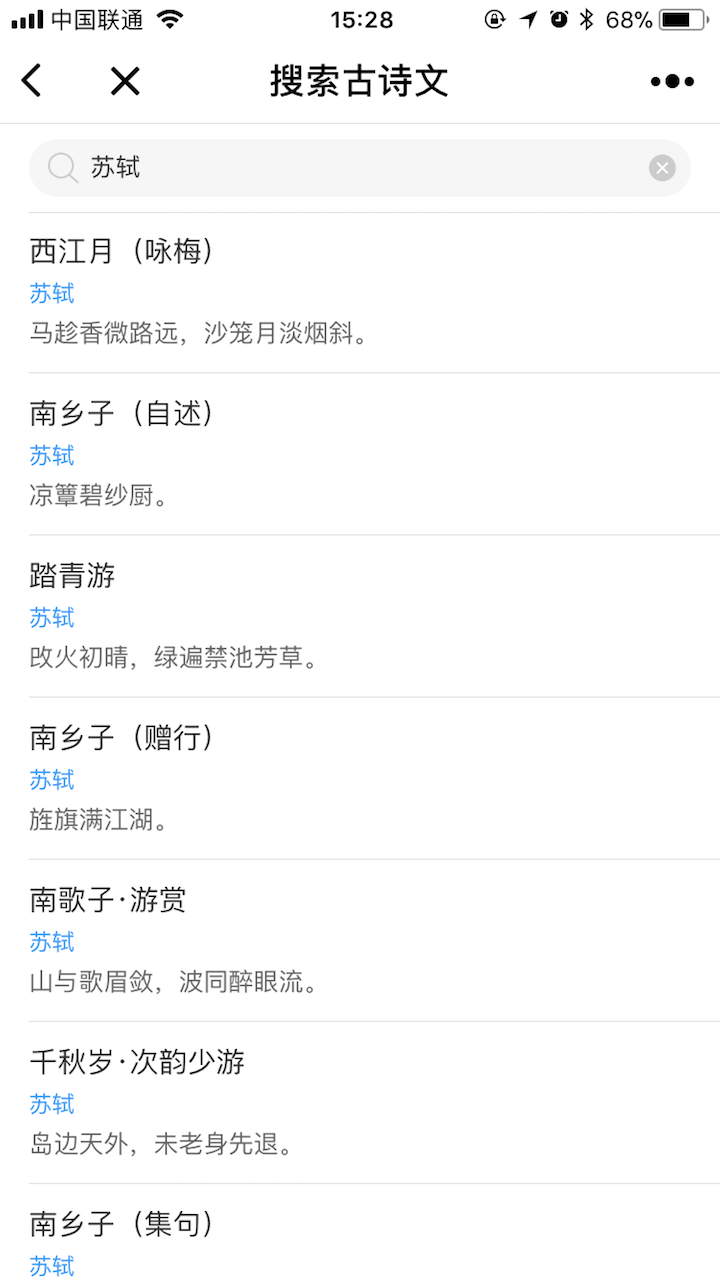
Task: Open the poem 南乡子（赠行）
Action: (360, 778)
